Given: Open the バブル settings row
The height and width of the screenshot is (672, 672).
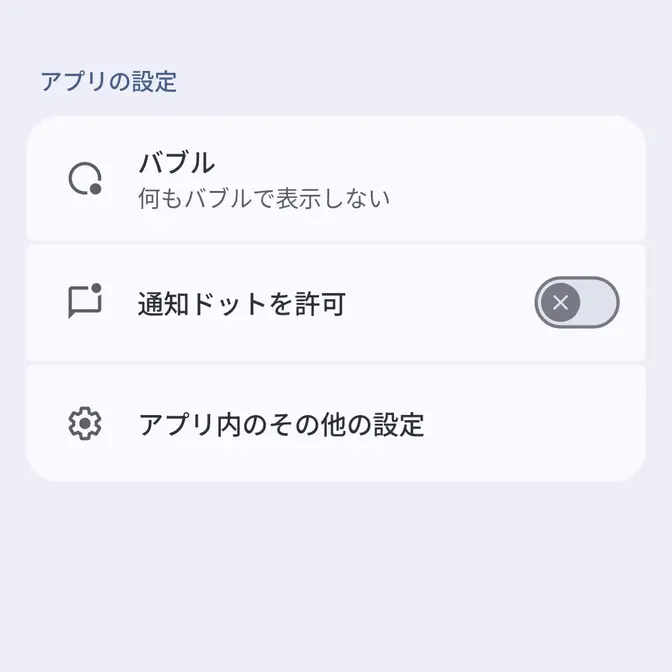Looking at the screenshot, I should [x=335, y=179].
